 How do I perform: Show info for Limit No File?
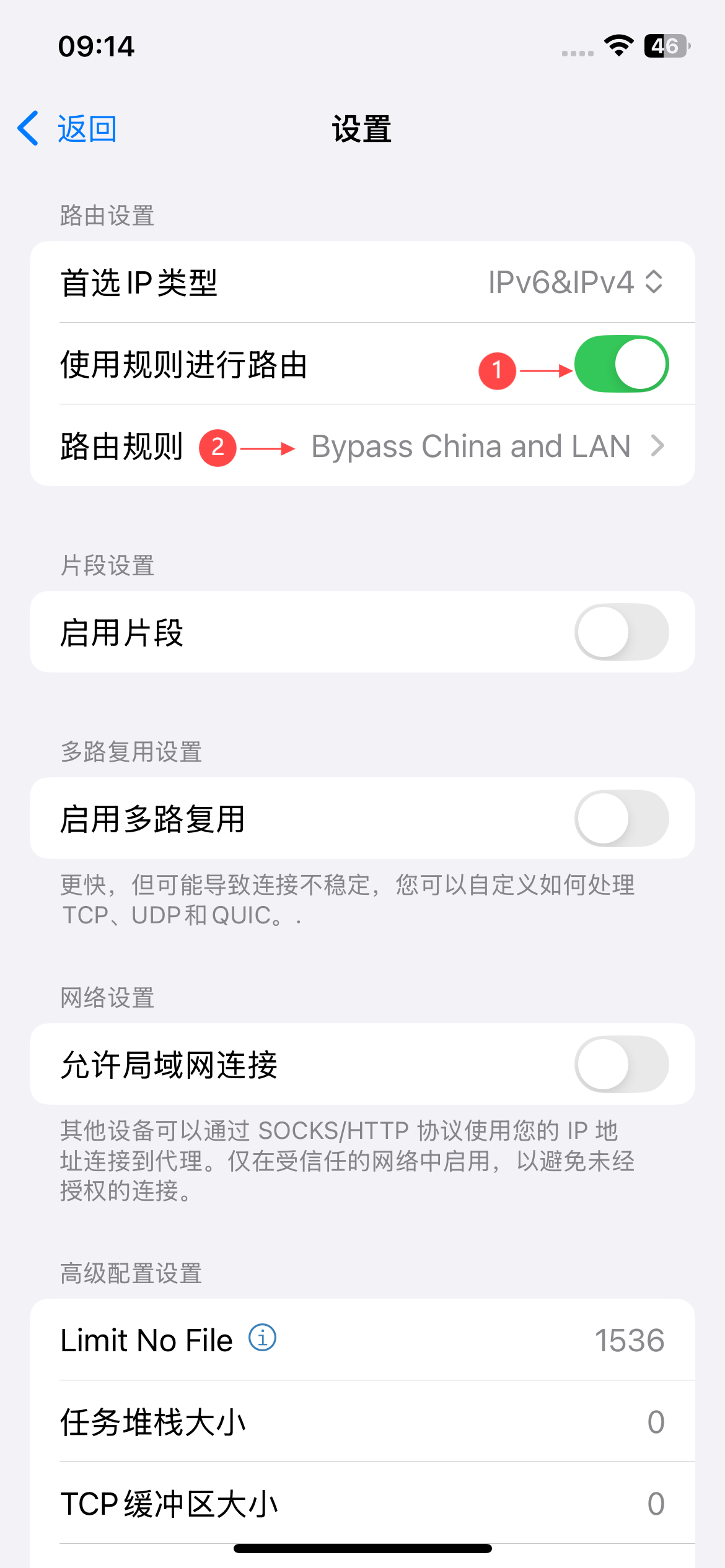click(x=262, y=1338)
